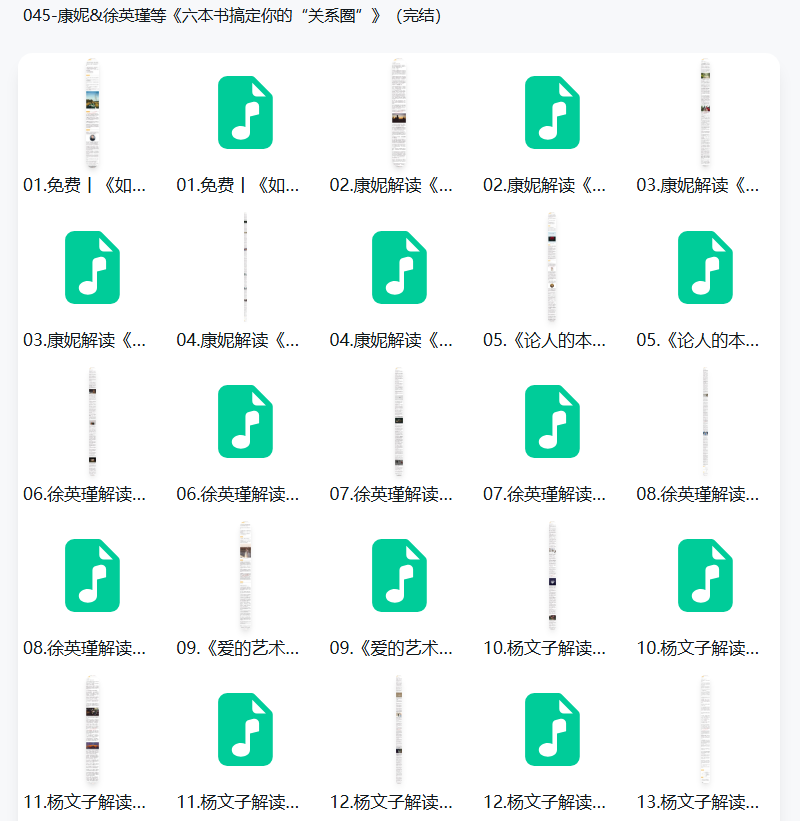Open the 07.徐英瑾解读 image file
The width and height of the screenshot is (800, 821).
coord(398,421)
